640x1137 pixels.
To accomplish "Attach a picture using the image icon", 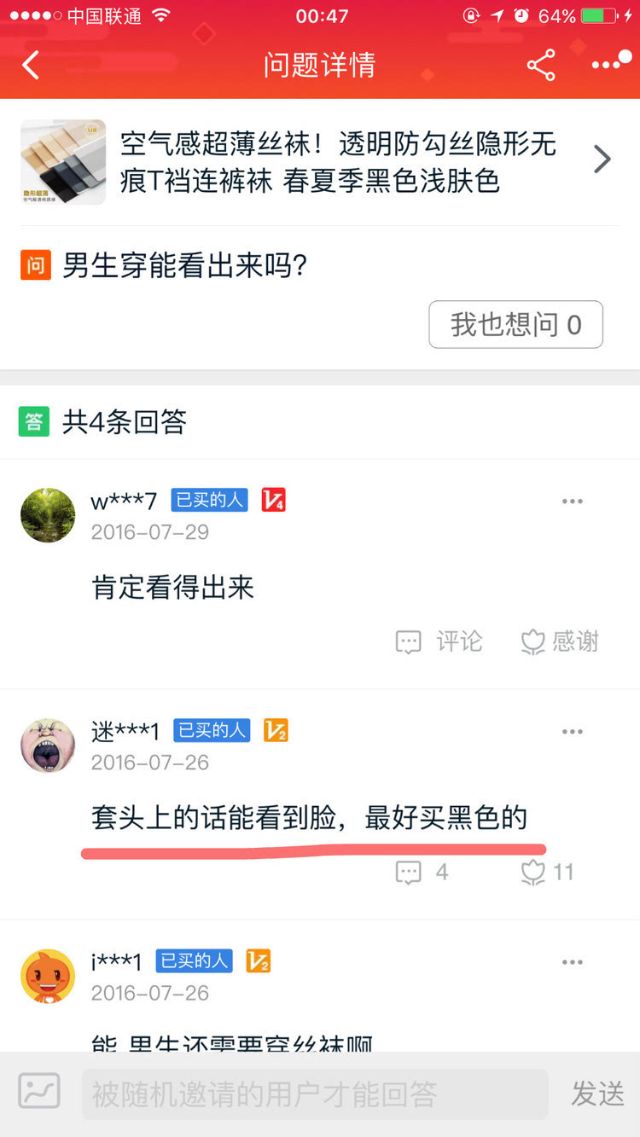I will coord(39,1092).
